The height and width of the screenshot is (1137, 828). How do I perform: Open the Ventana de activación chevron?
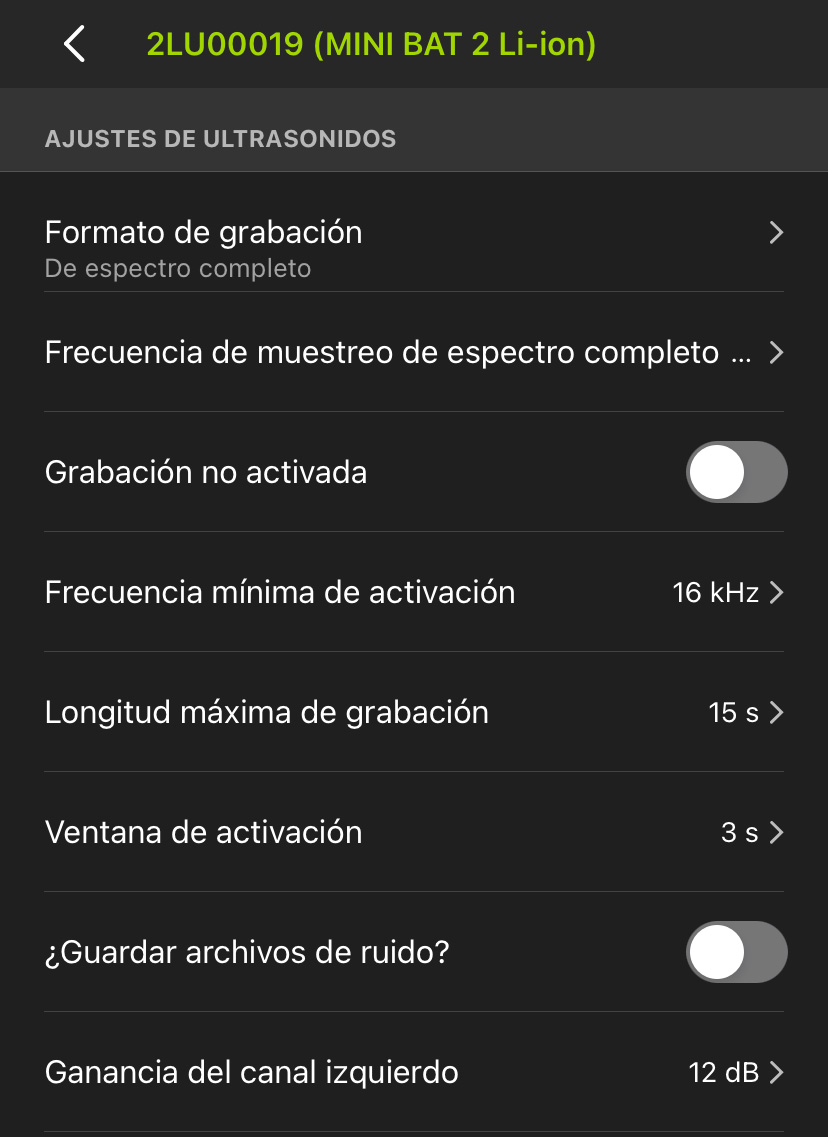pos(776,832)
